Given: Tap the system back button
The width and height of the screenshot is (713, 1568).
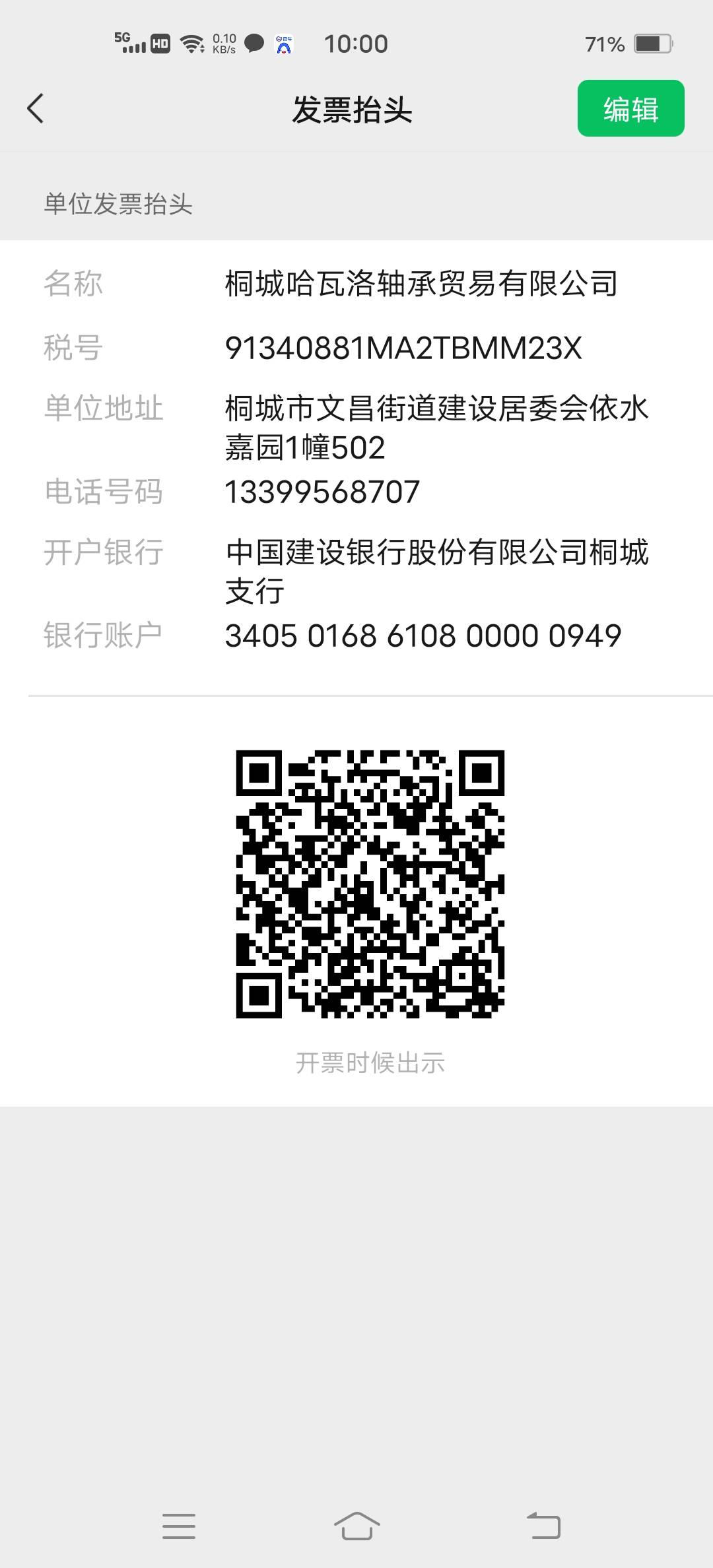Looking at the screenshot, I should 543,1526.
